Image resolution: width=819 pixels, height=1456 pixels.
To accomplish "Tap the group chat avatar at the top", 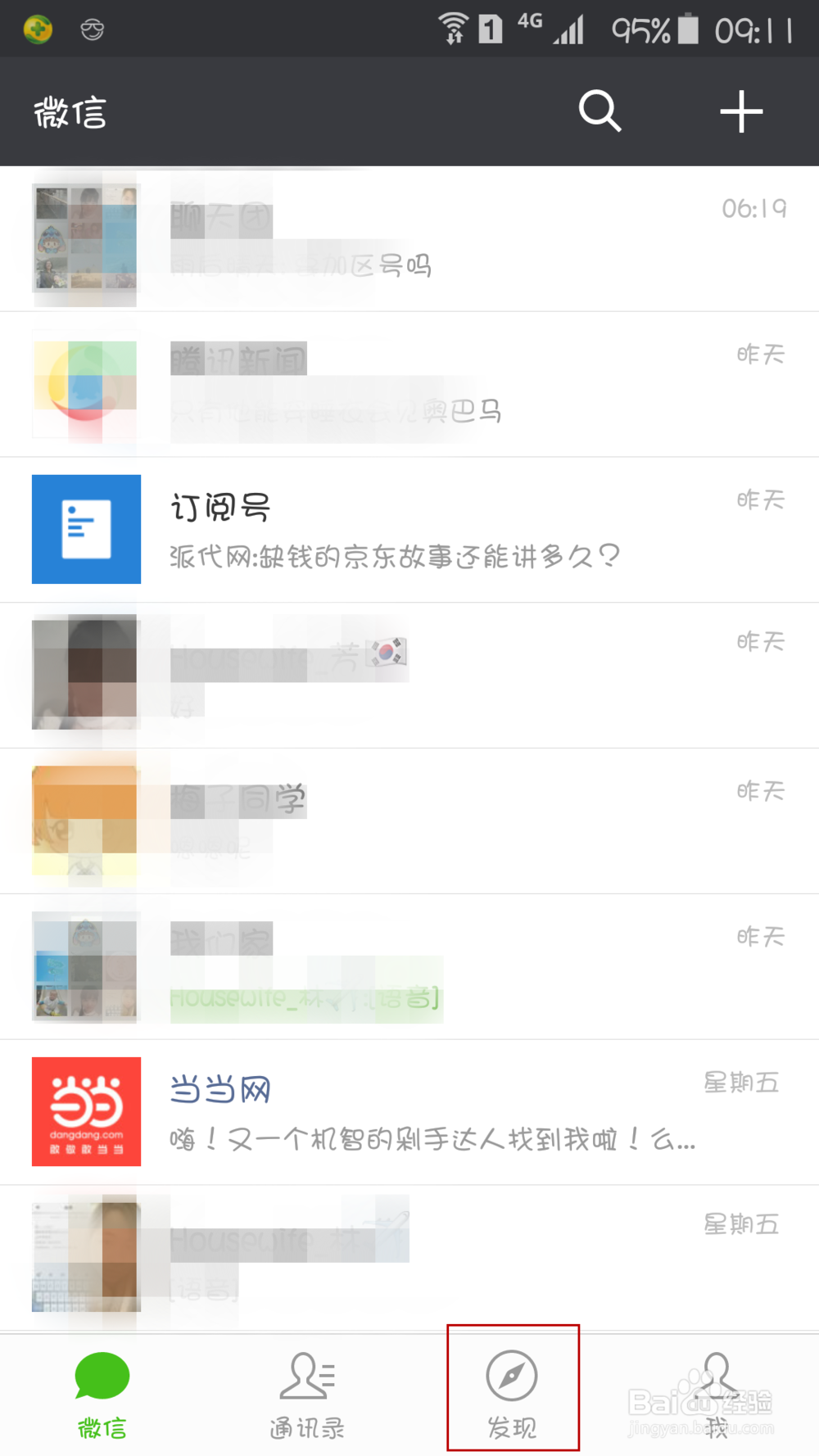I will point(86,239).
